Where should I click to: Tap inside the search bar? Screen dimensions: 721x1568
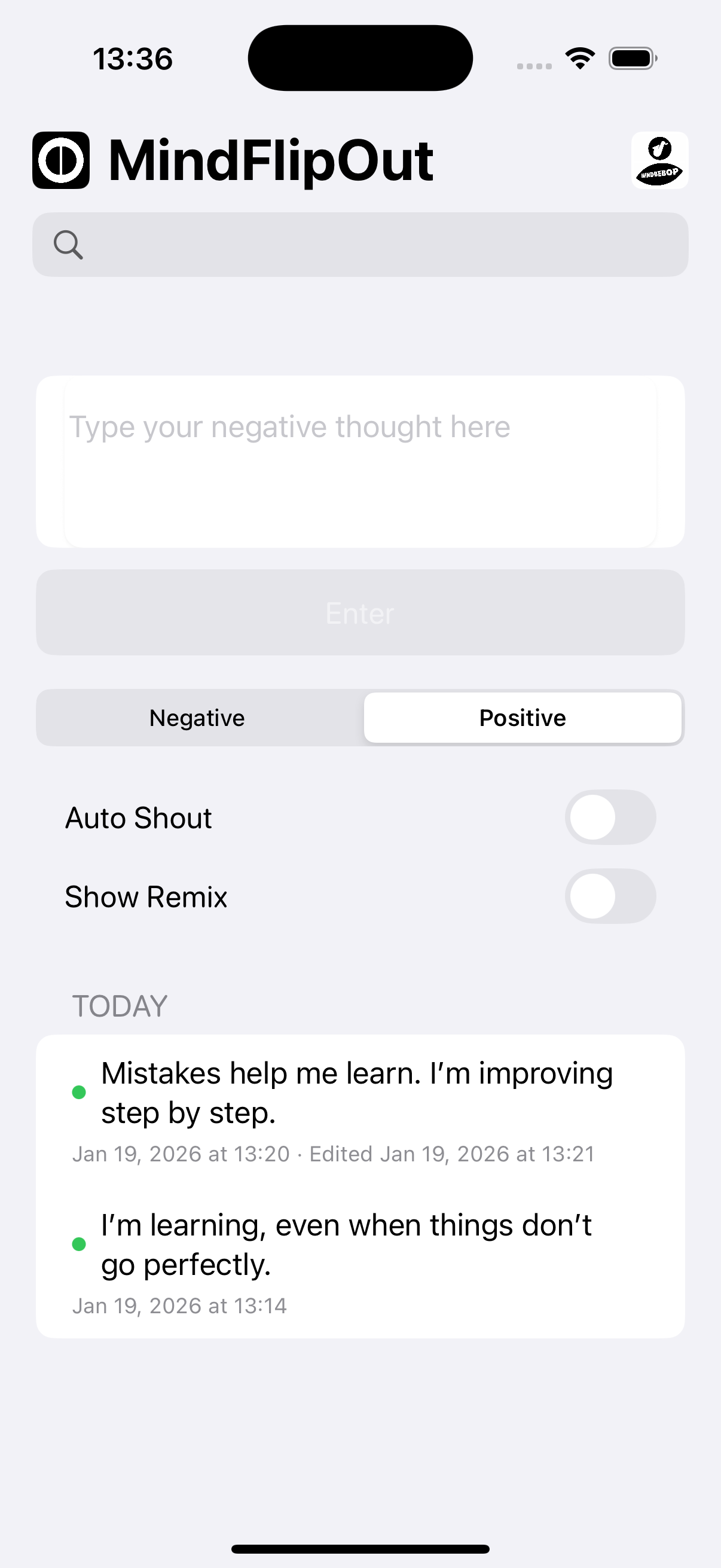point(361,244)
